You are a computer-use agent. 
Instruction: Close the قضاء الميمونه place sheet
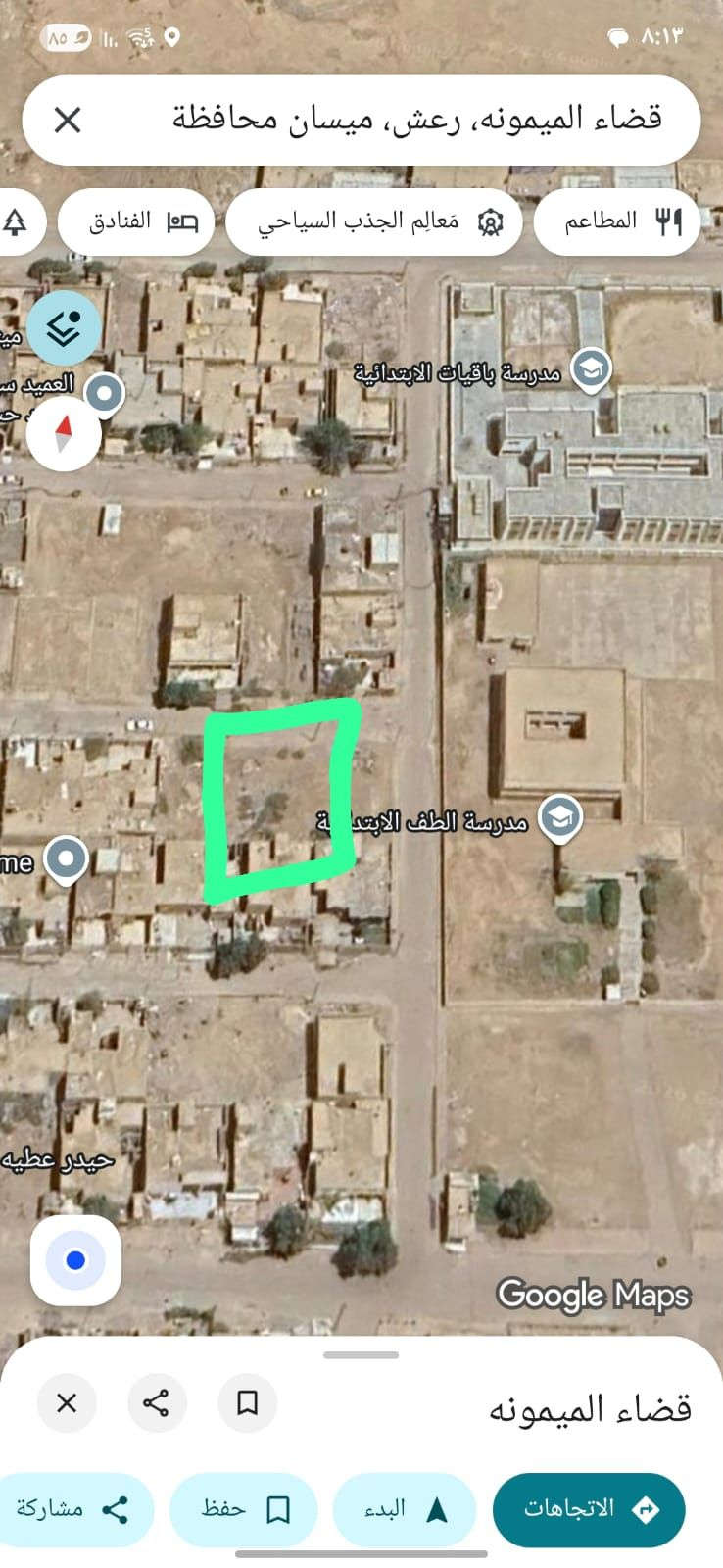[x=67, y=1403]
